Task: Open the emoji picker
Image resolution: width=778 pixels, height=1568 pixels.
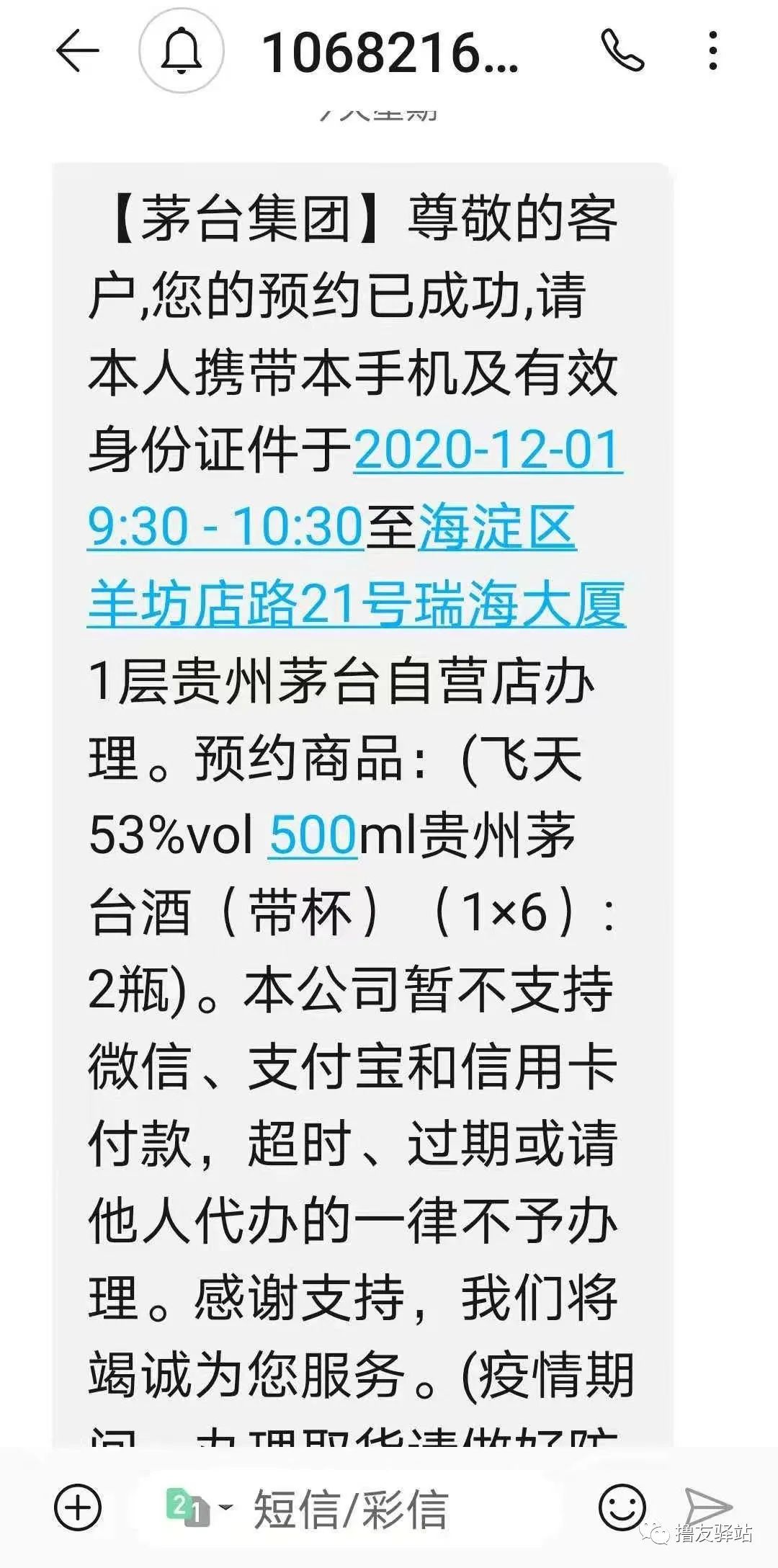Action: (x=622, y=1506)
